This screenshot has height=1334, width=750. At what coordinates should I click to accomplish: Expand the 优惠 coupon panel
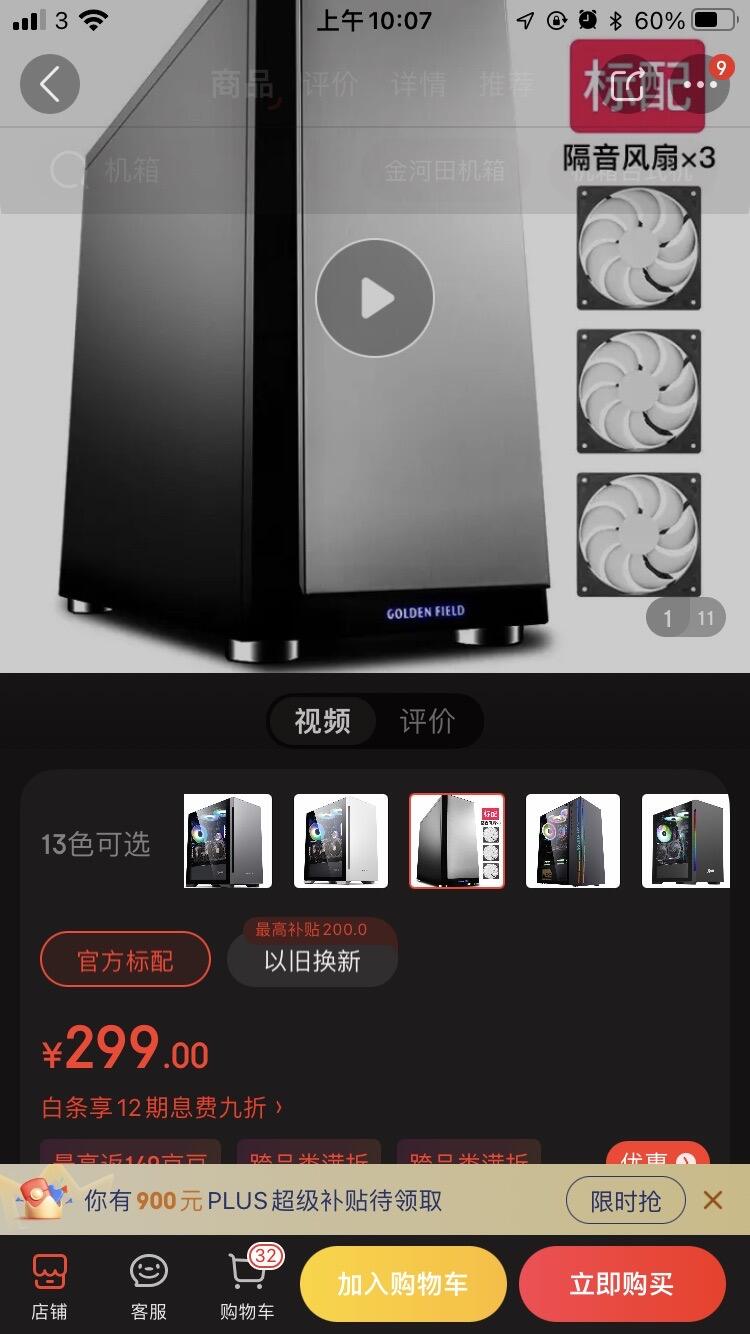point(659,1156)
